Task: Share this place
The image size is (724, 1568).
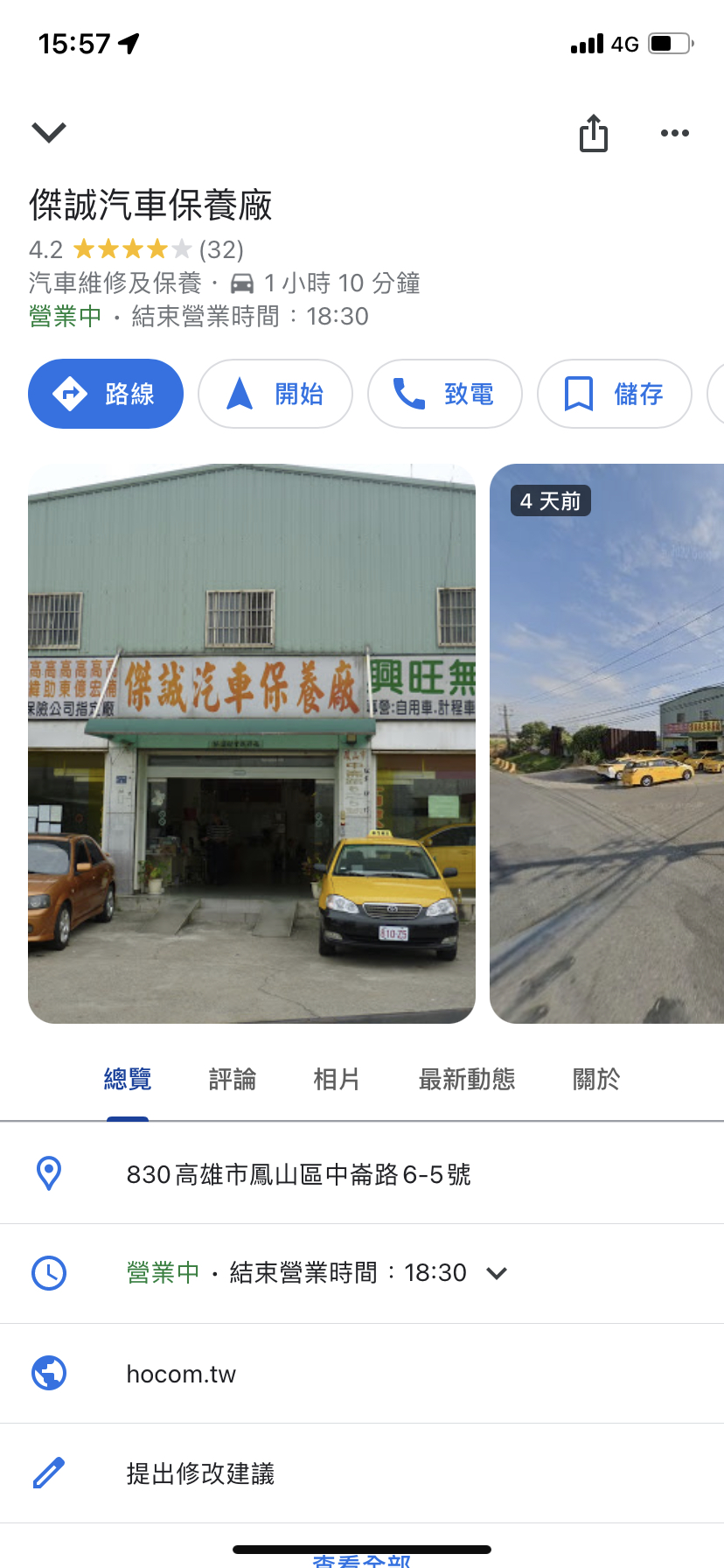Action: [x=594, y=133]
